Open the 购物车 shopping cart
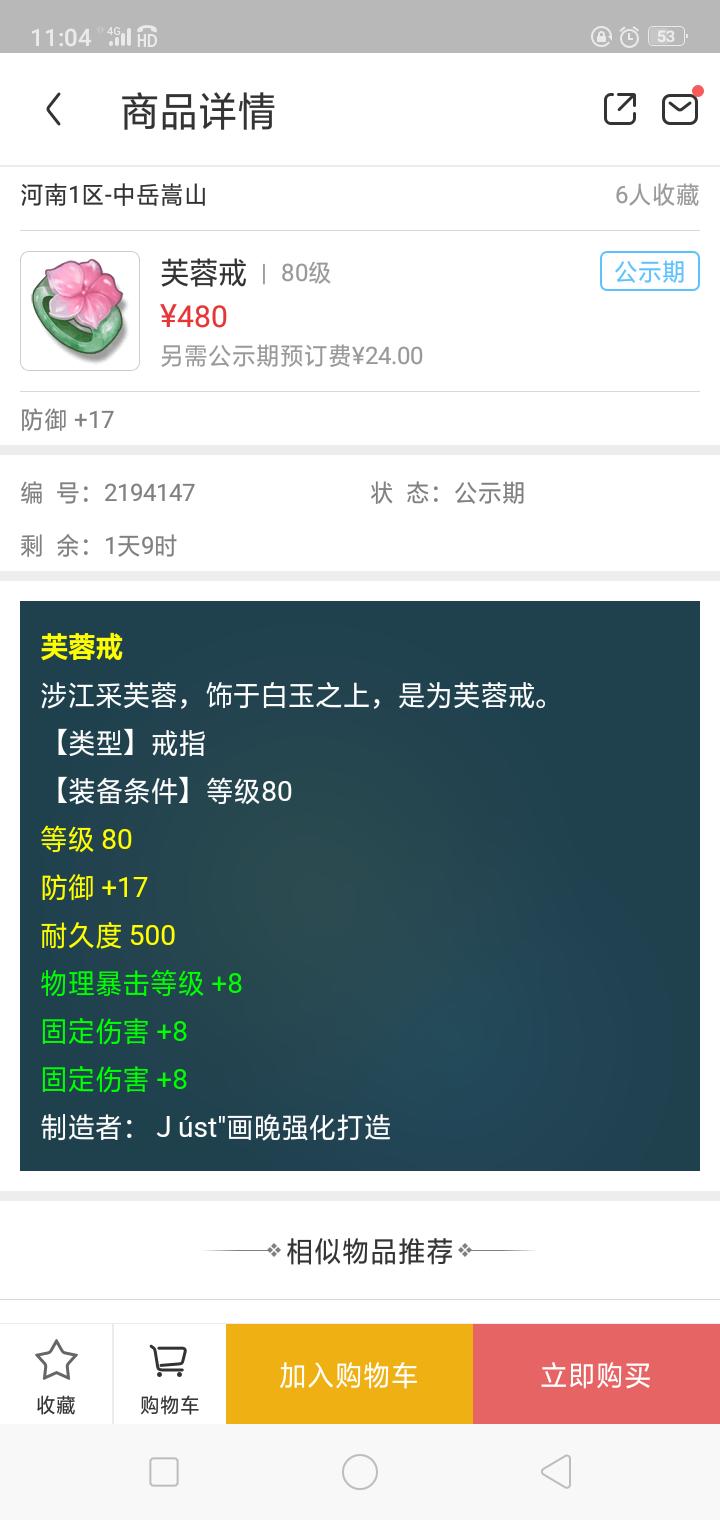The height and width of the screenshot is (1520, 720). [x=169, y=1376]
